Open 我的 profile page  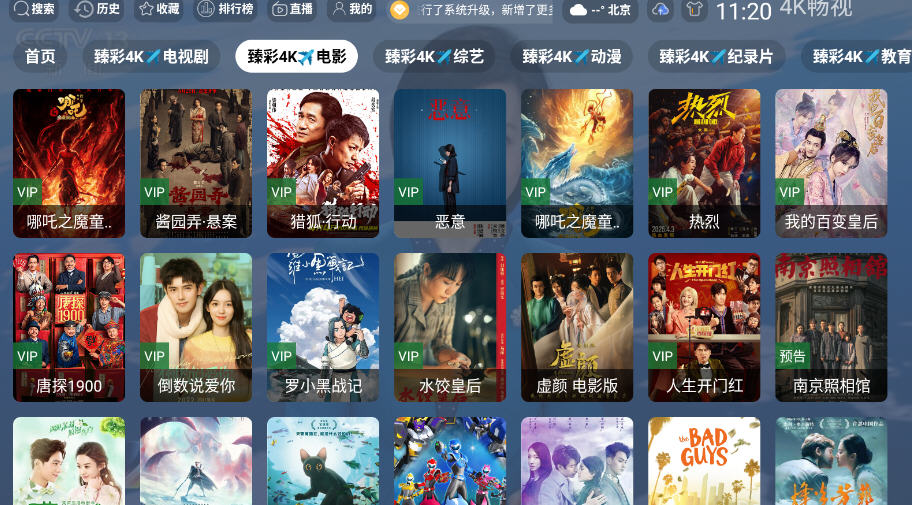click(x=351, y=10)
